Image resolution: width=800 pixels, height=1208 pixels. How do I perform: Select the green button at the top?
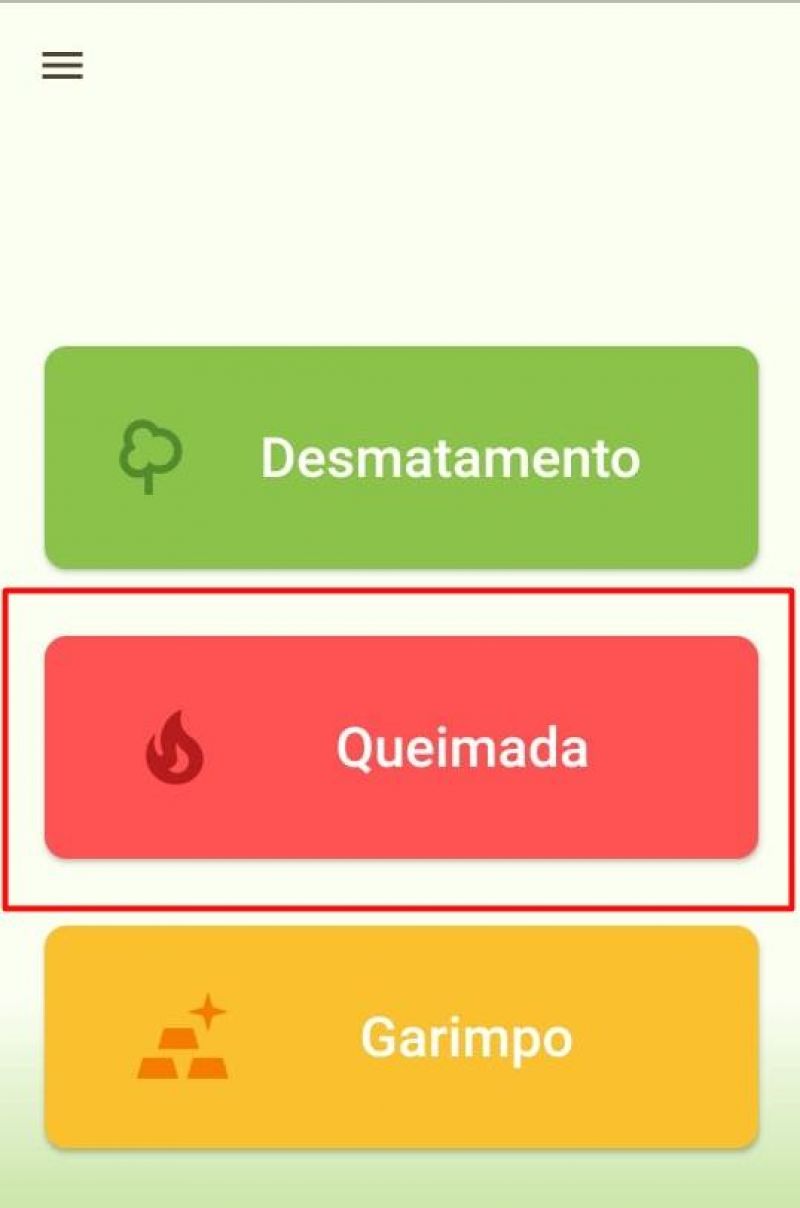pyautogui.click(x=400, y=458)
